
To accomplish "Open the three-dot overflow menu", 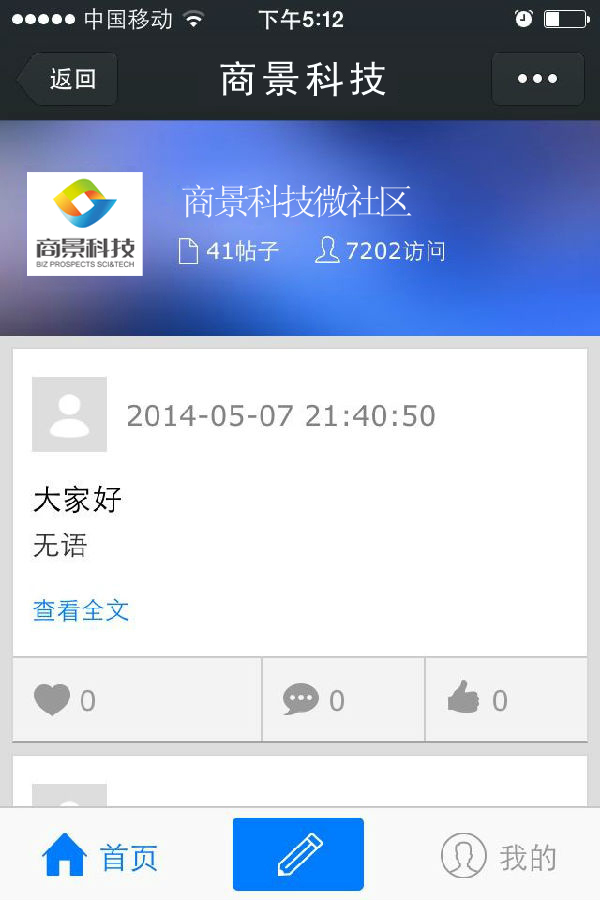I will tap(537, 79).
